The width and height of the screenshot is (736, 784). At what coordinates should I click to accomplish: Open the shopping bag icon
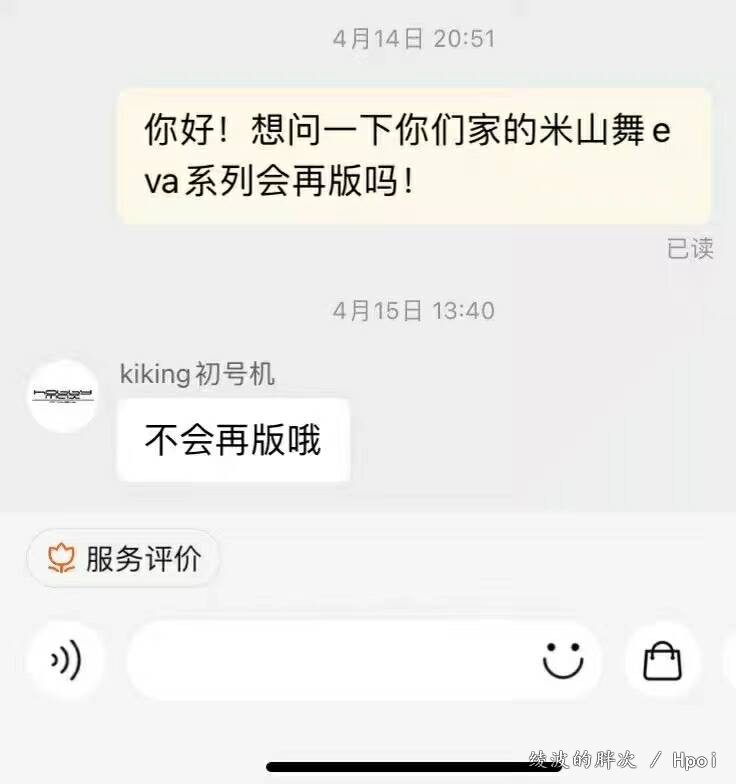[662, 659]
